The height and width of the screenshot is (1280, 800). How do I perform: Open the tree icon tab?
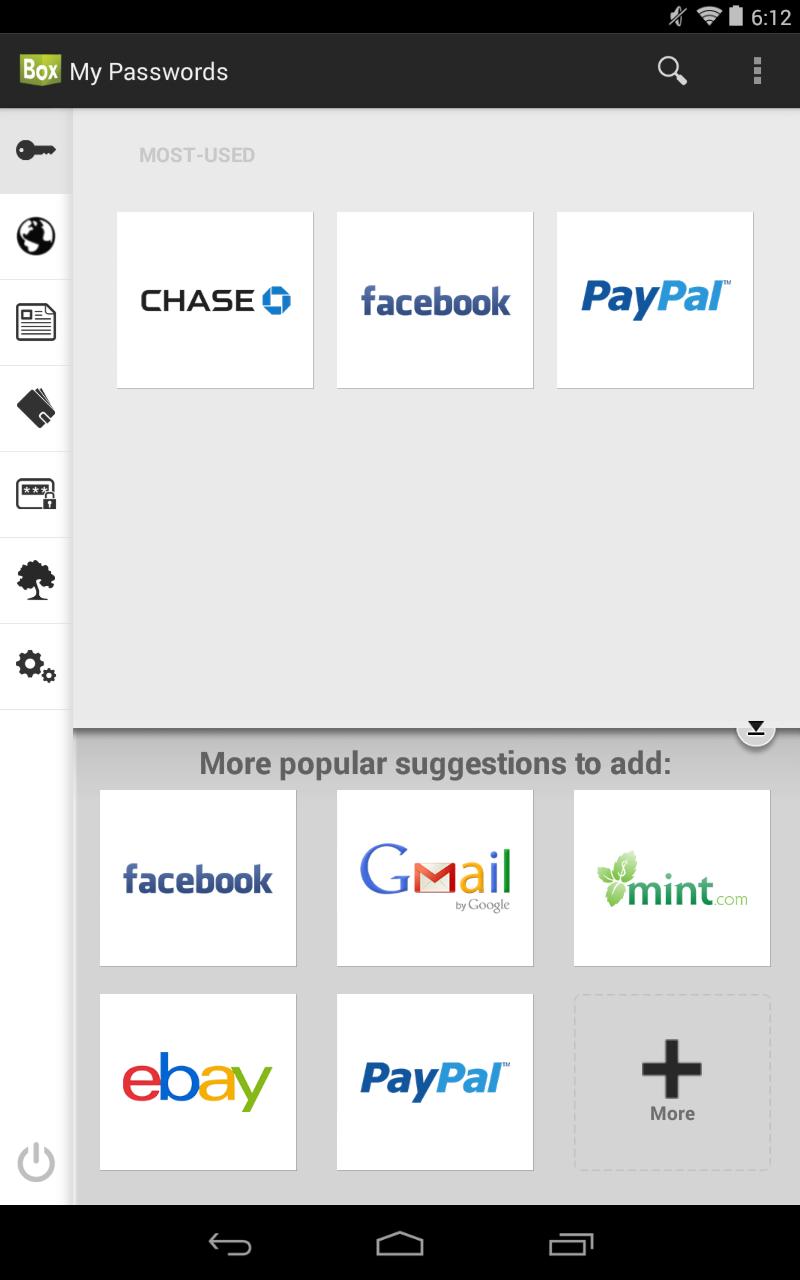pyautogui.click(x=36, y=581)
